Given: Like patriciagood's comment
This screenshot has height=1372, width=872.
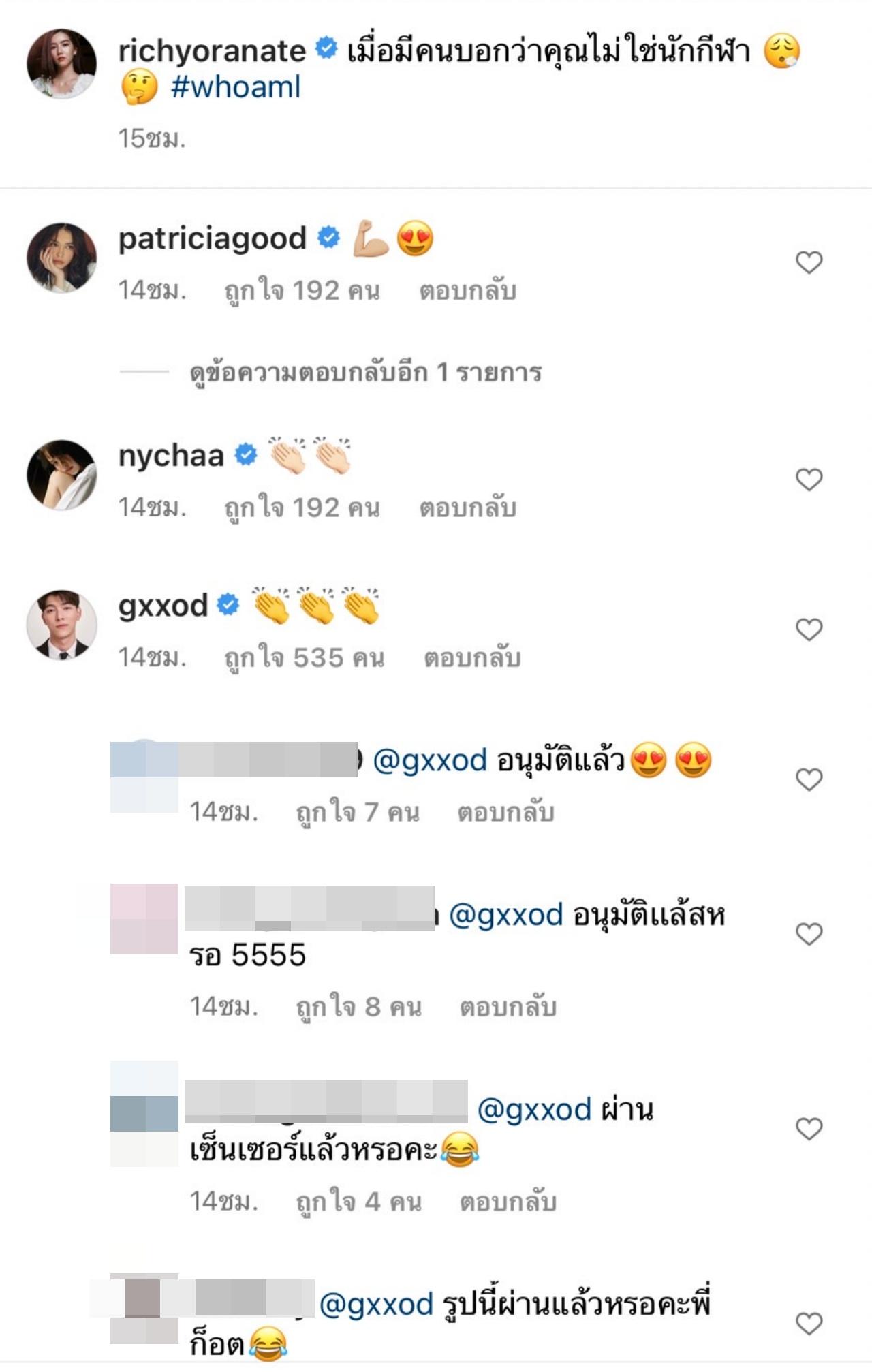Looking at the screenshot, I should click(809, 262).
